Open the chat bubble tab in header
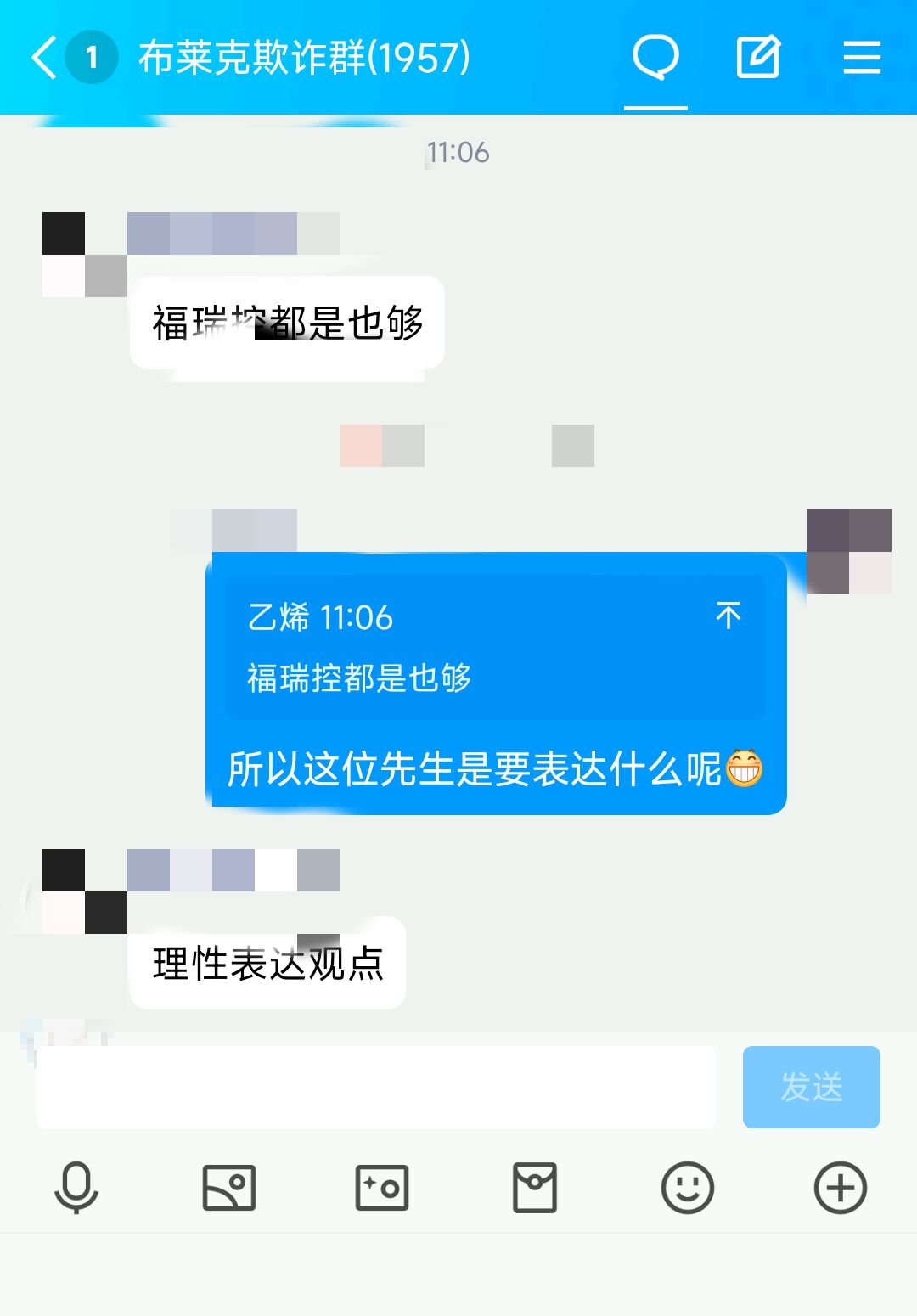The width and height of the screenshot is (917, 1316). pos(655,58)
